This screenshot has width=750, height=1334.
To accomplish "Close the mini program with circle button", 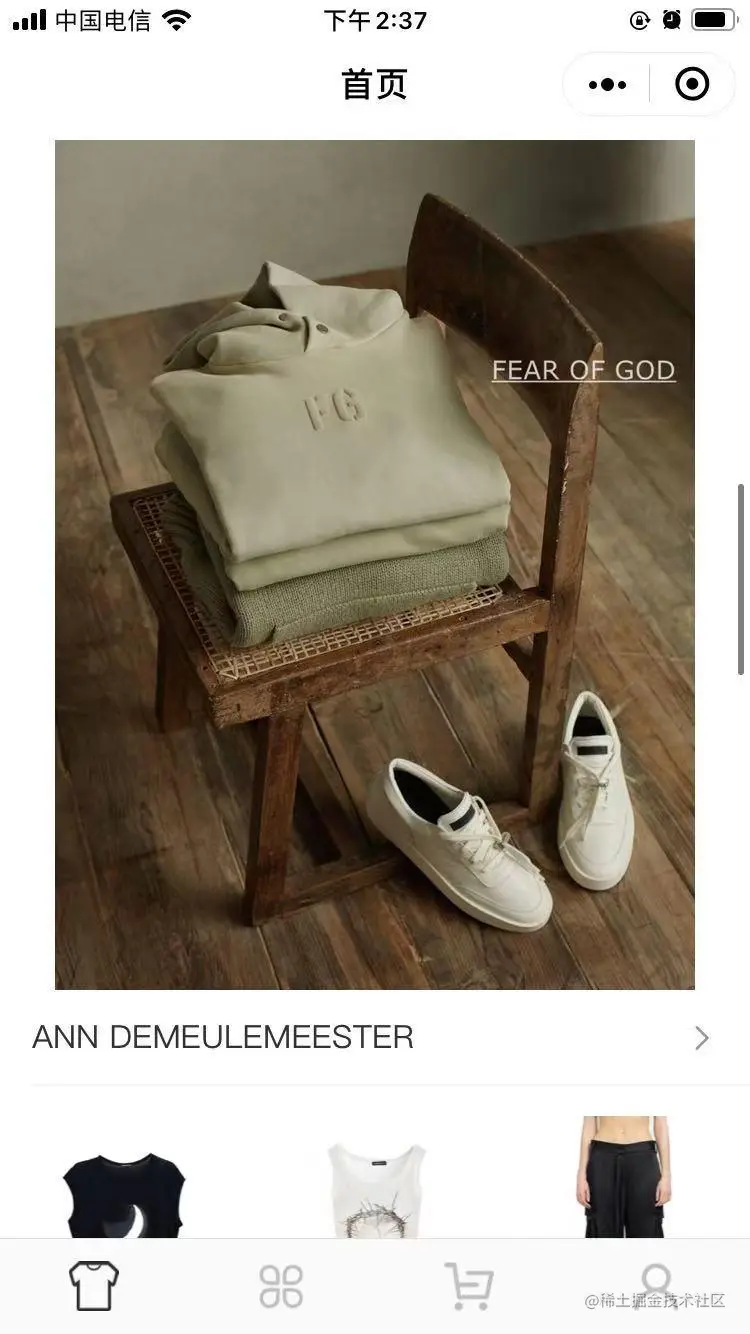I will point(692,85).
